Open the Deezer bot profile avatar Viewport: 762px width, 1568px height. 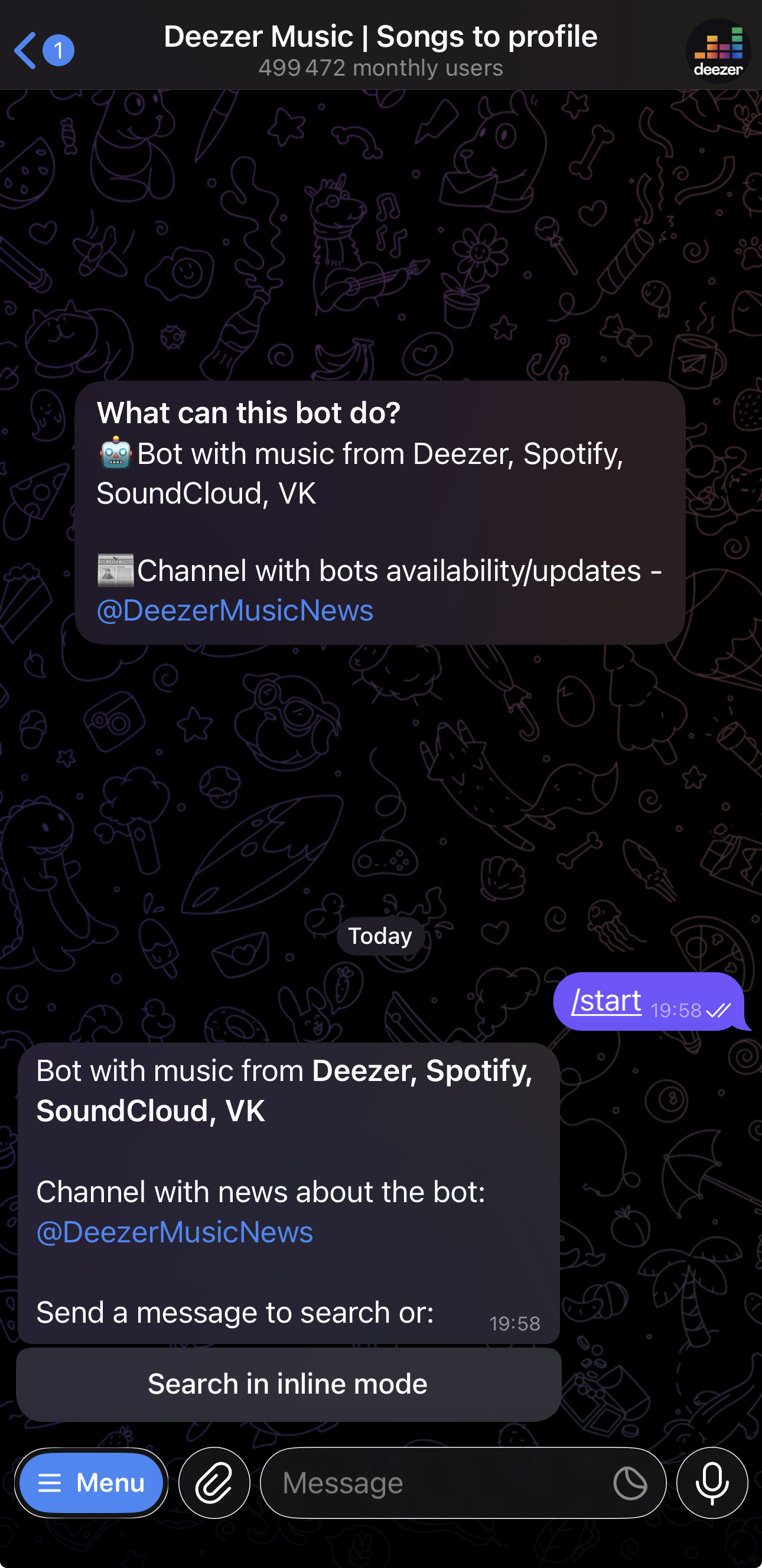[718, 50]
